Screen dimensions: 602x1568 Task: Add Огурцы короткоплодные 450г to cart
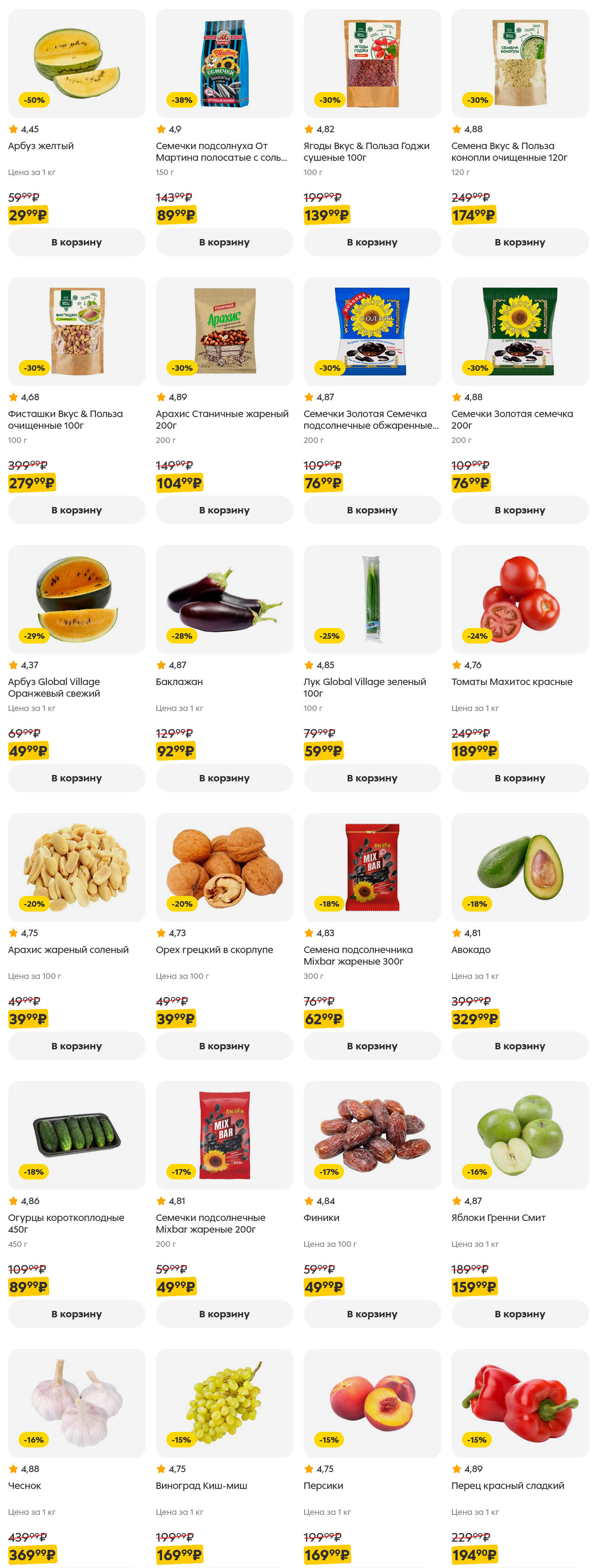(x=76, y=1313)
